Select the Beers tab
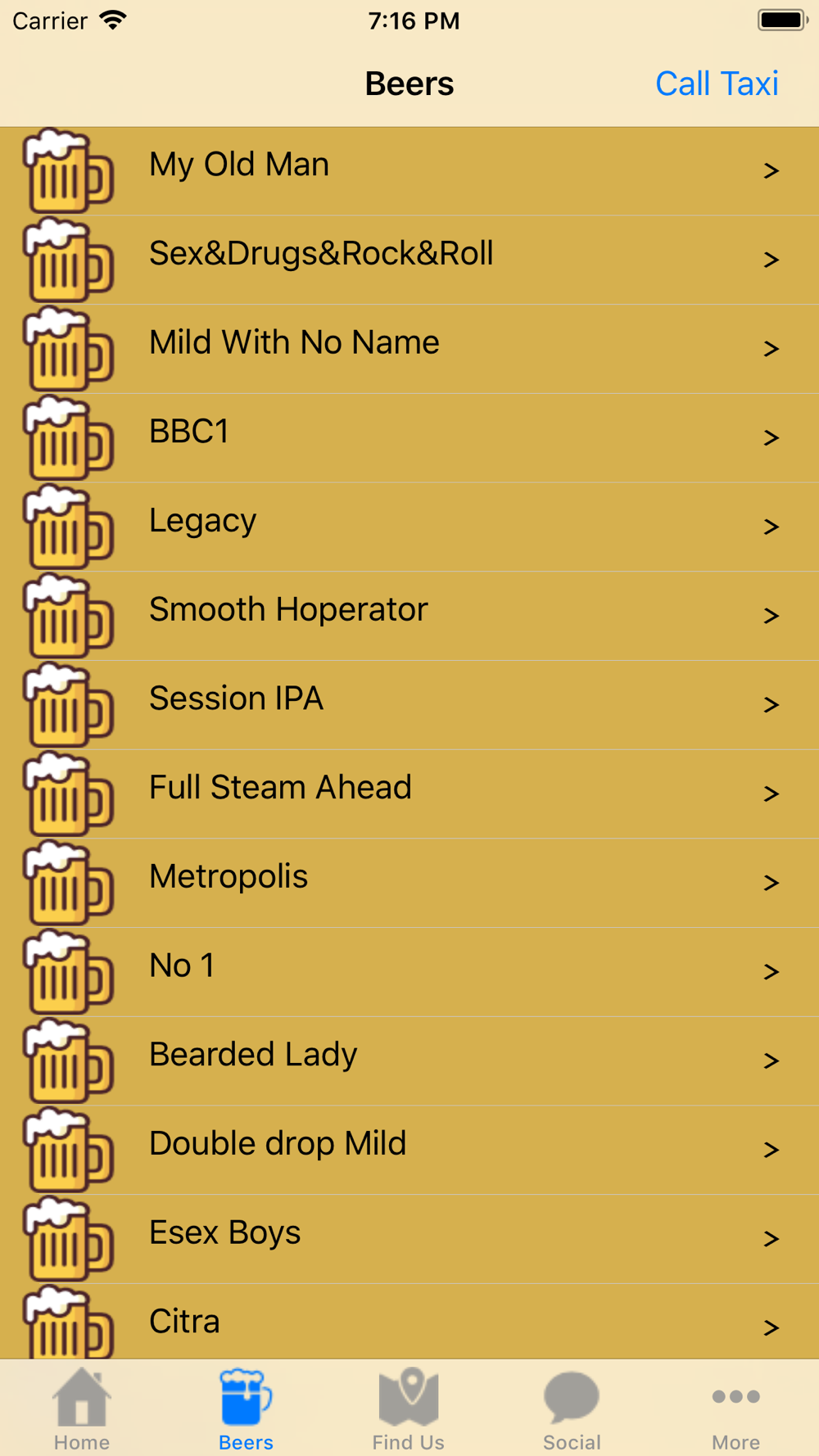Image resolution: width=819 pixels, height=1456 pixels. pos(246,1409)
